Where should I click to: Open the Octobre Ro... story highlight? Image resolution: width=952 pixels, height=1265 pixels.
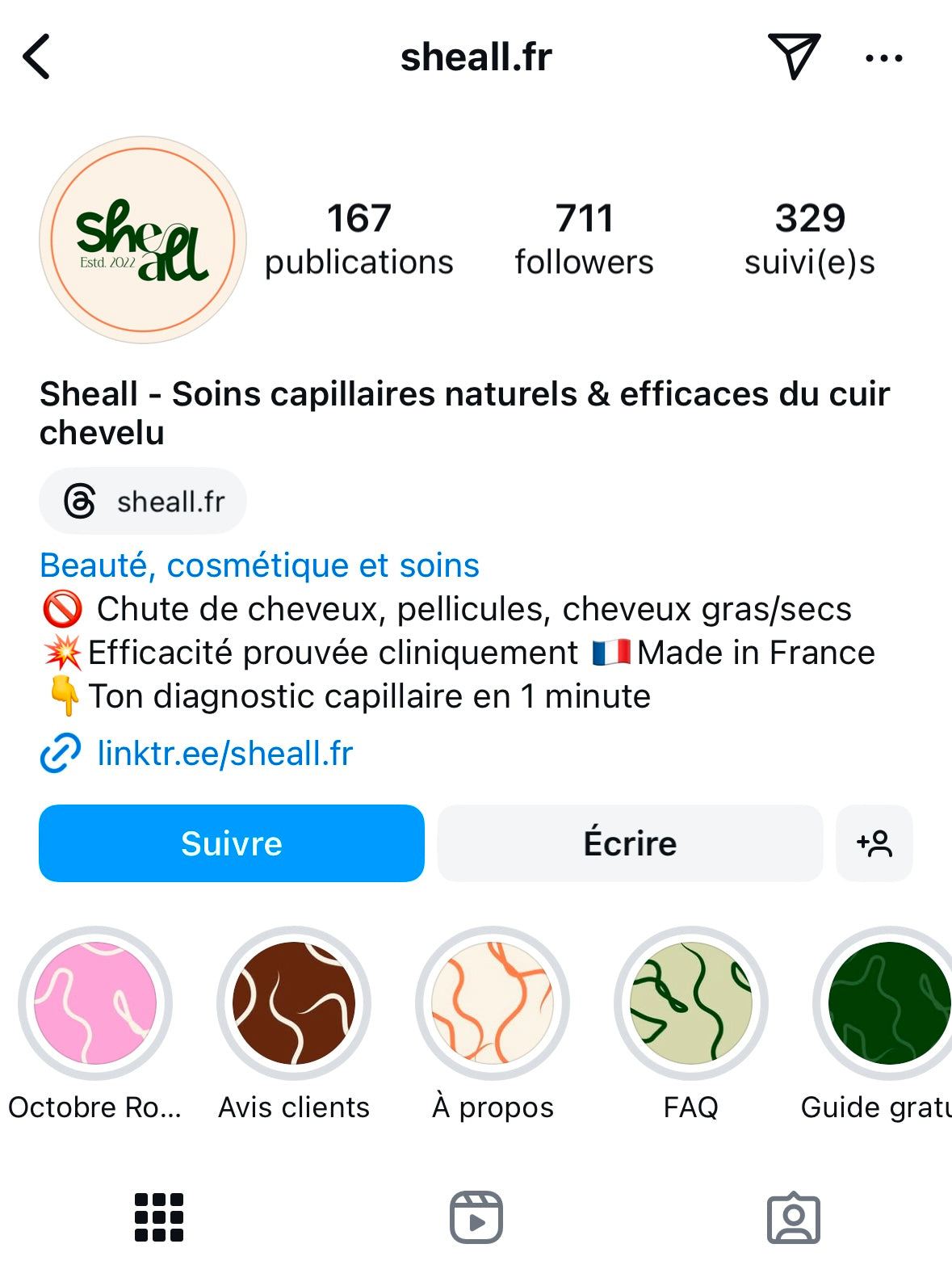[x=95, y=1003]
